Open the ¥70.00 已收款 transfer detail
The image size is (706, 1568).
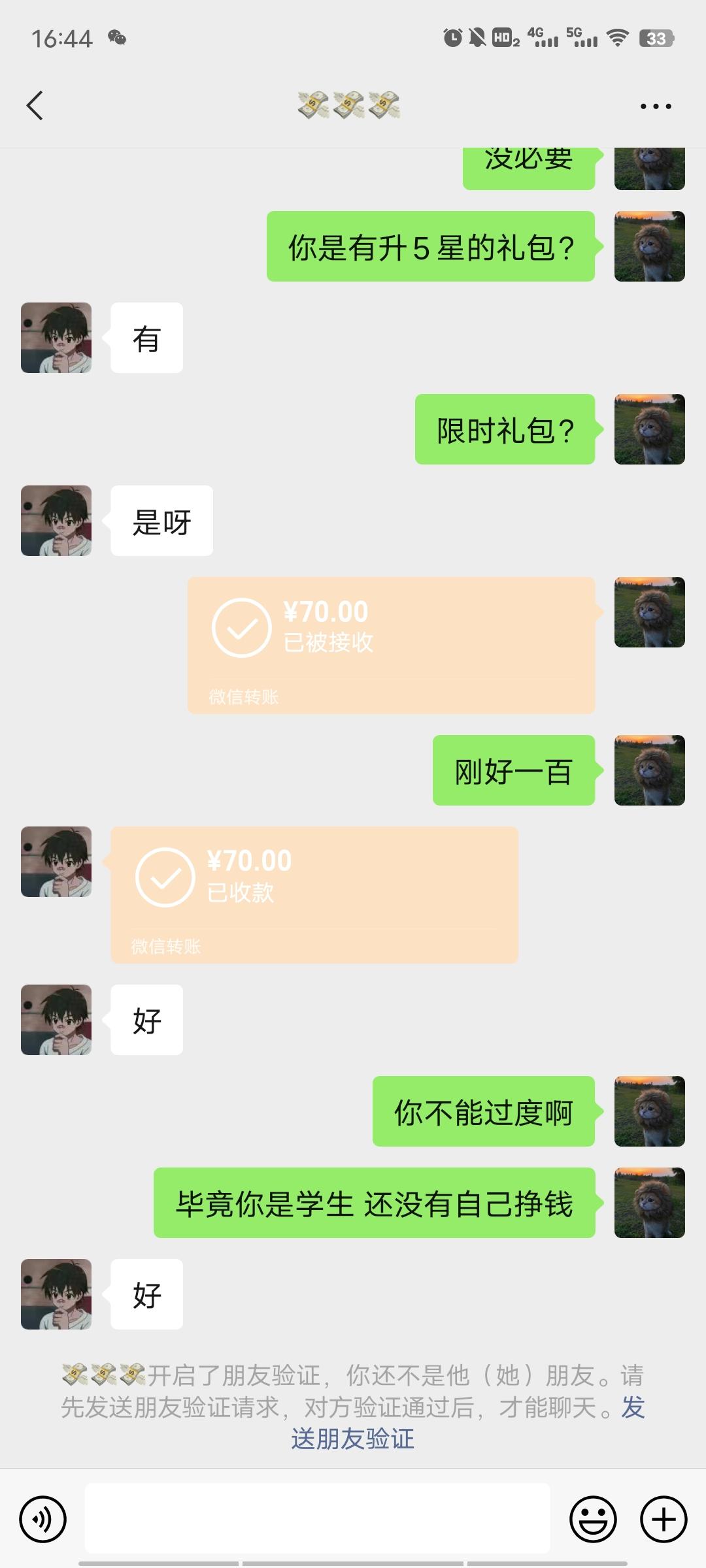(x=312, y=894)
